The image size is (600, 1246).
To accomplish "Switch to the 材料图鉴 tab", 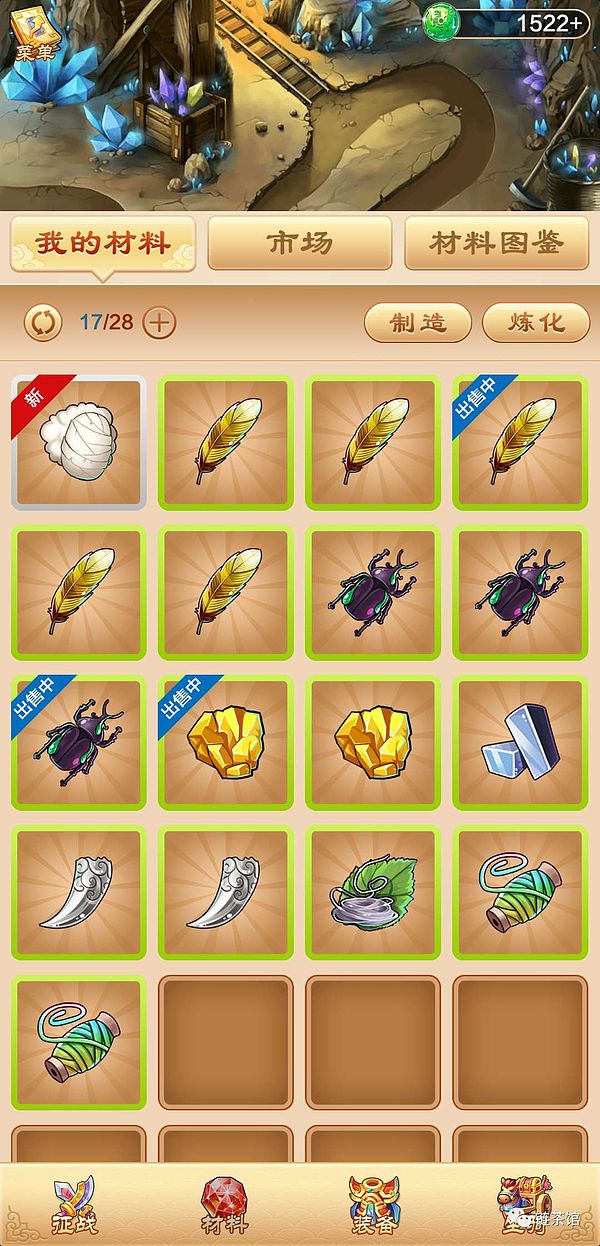I will (x=496, y=243).
